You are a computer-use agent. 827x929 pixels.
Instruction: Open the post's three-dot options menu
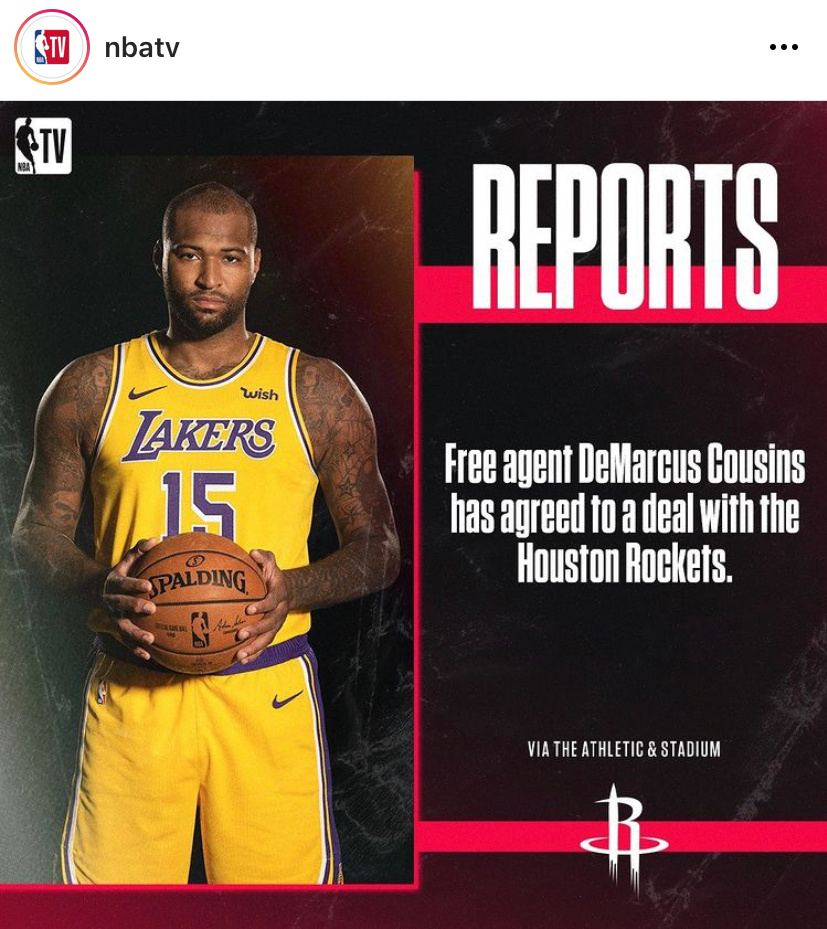coord(783,47)
